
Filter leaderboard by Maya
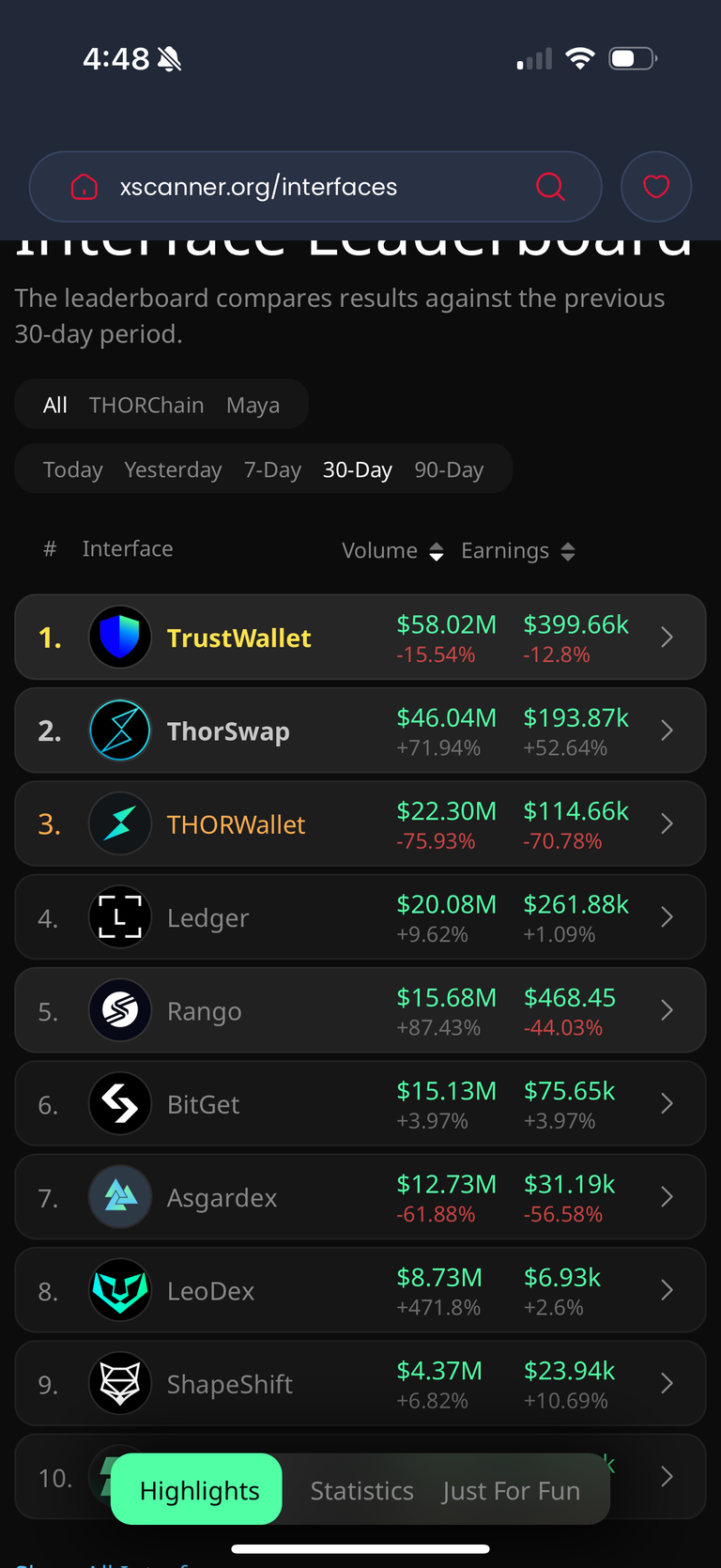click(253, 405)
